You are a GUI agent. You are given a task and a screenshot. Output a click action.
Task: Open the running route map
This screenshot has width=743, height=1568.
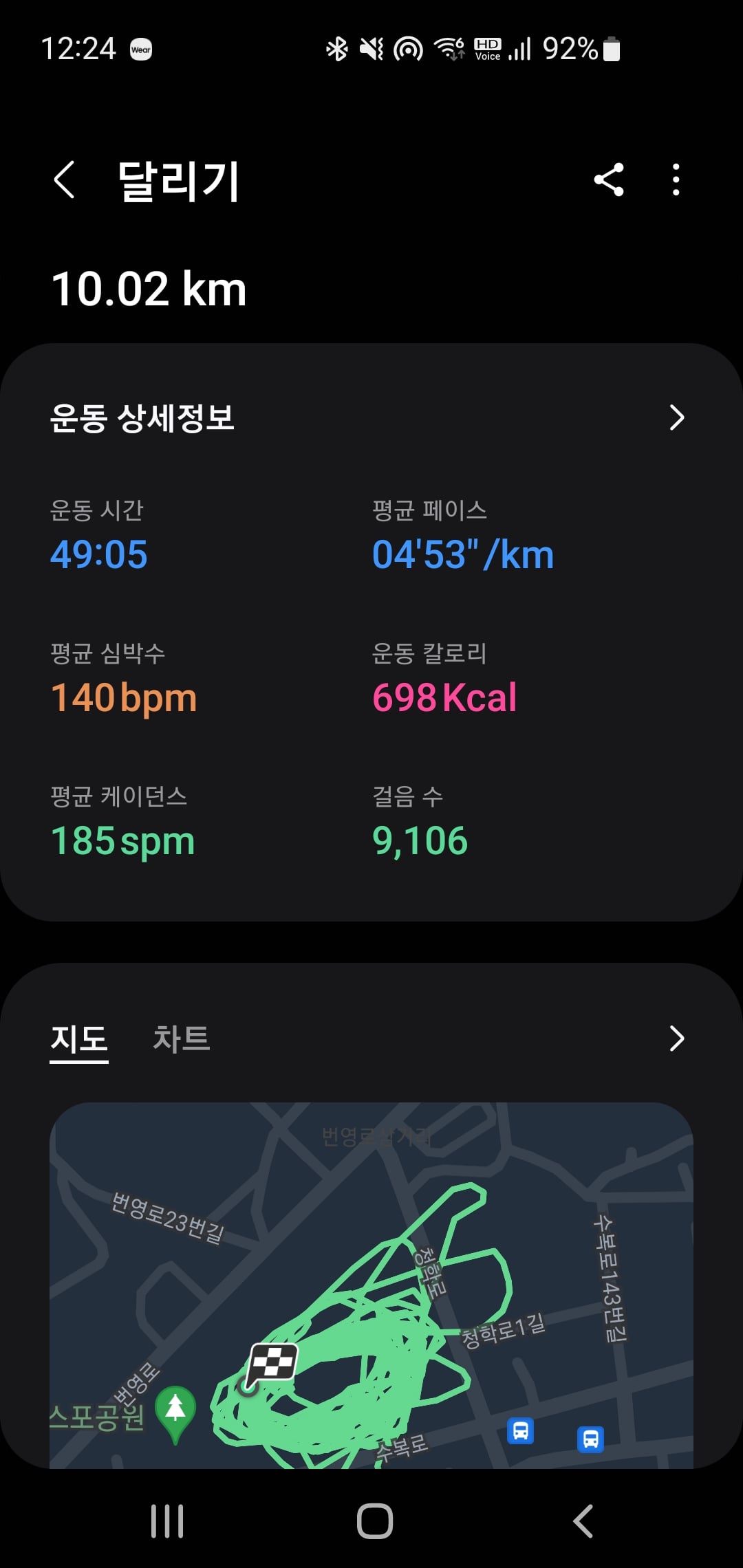[x=371, y=1285]
